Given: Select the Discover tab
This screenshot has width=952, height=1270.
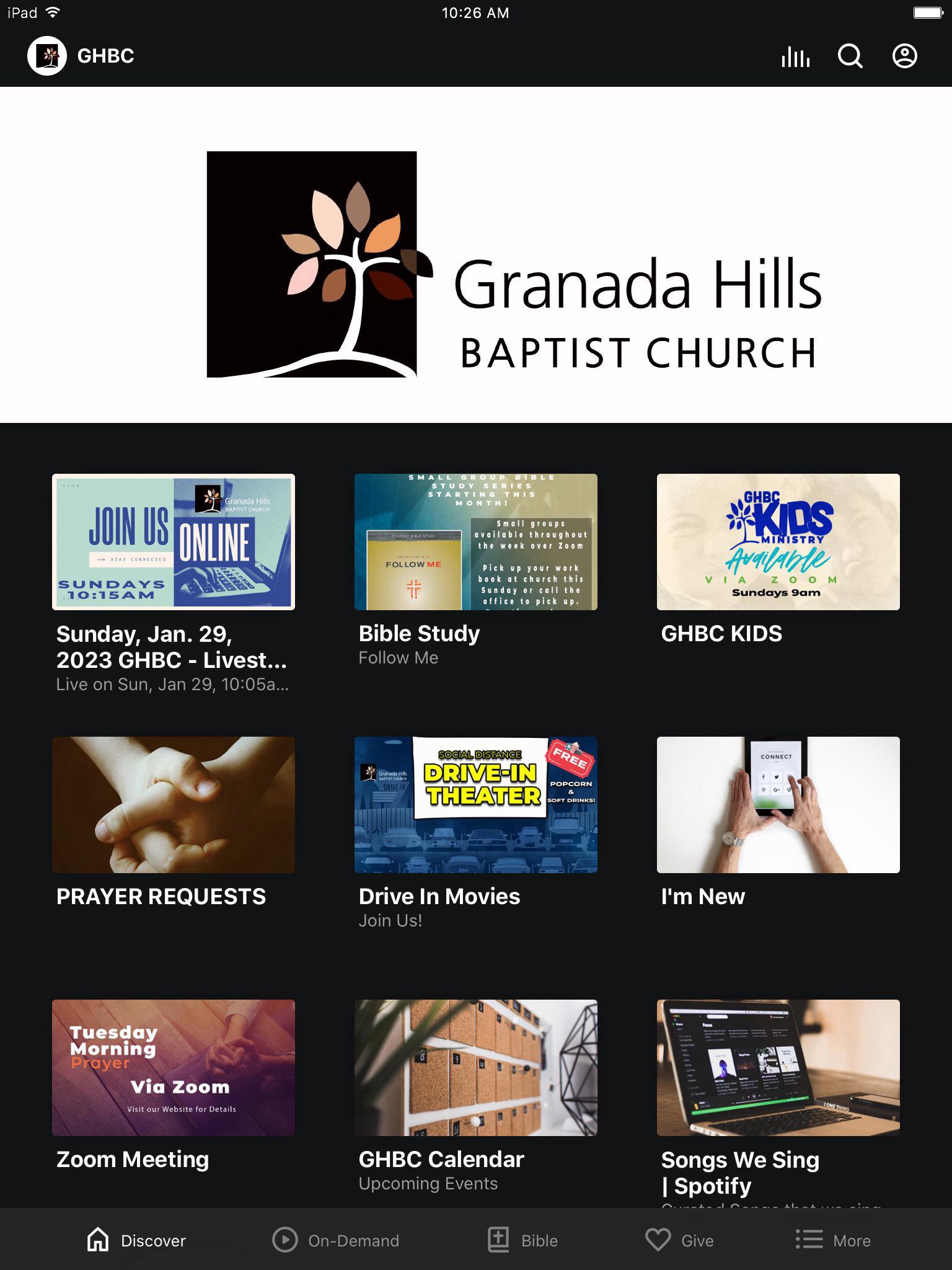Looking at the screenshot, I should point(136,1240).
